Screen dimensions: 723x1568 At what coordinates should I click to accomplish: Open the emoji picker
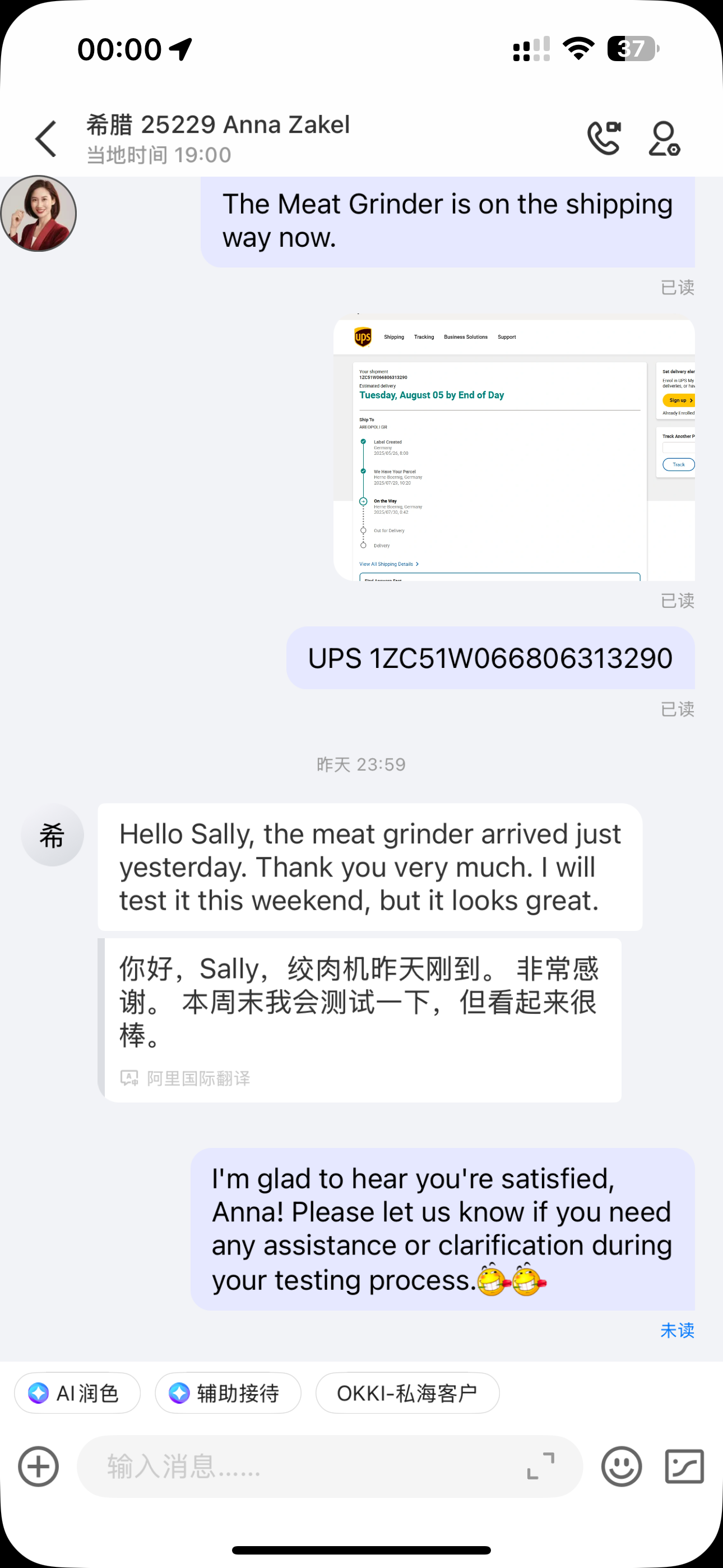tap(622, 1466)
